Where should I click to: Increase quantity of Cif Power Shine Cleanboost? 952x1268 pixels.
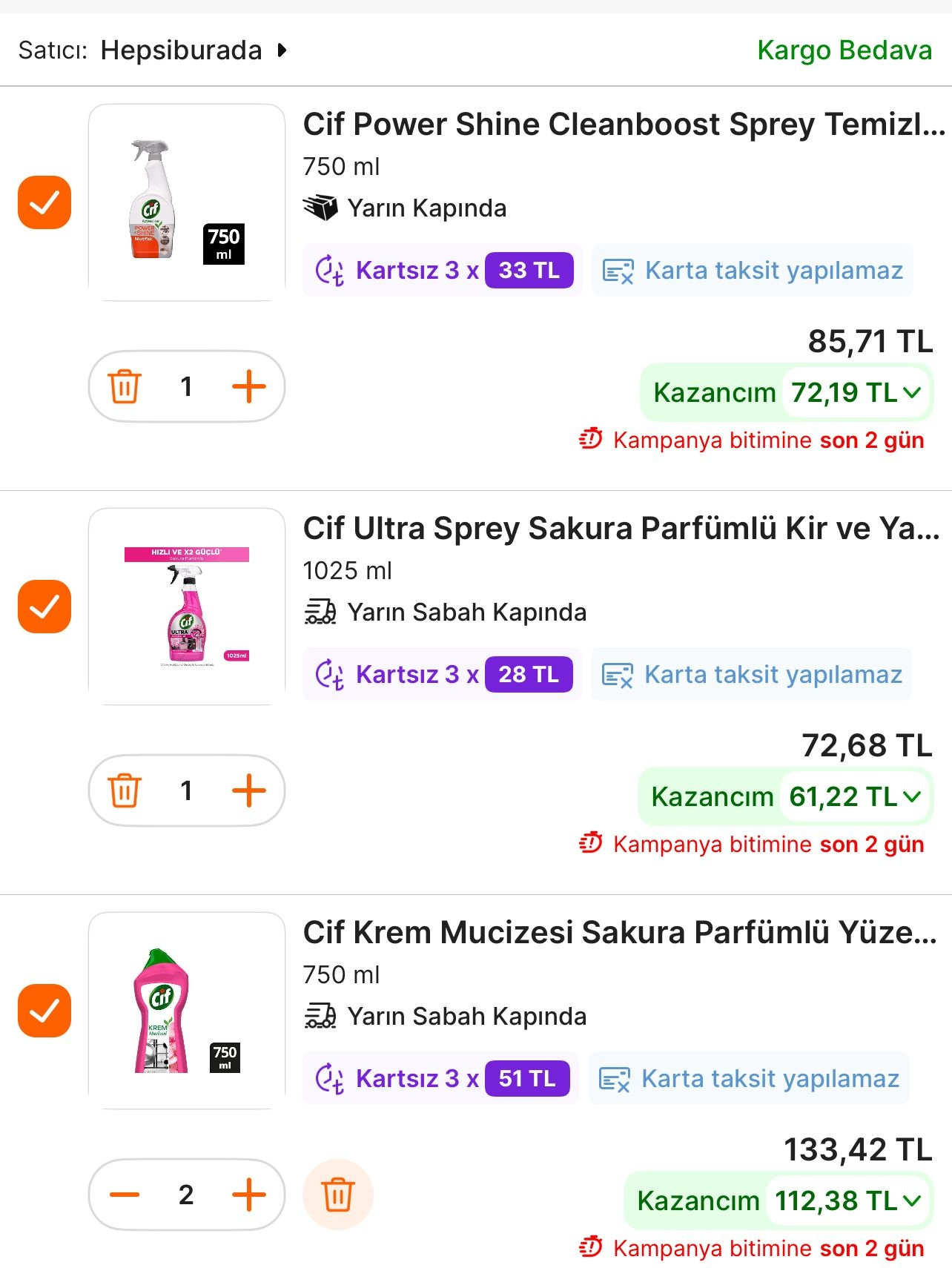(x=249, y=386)
